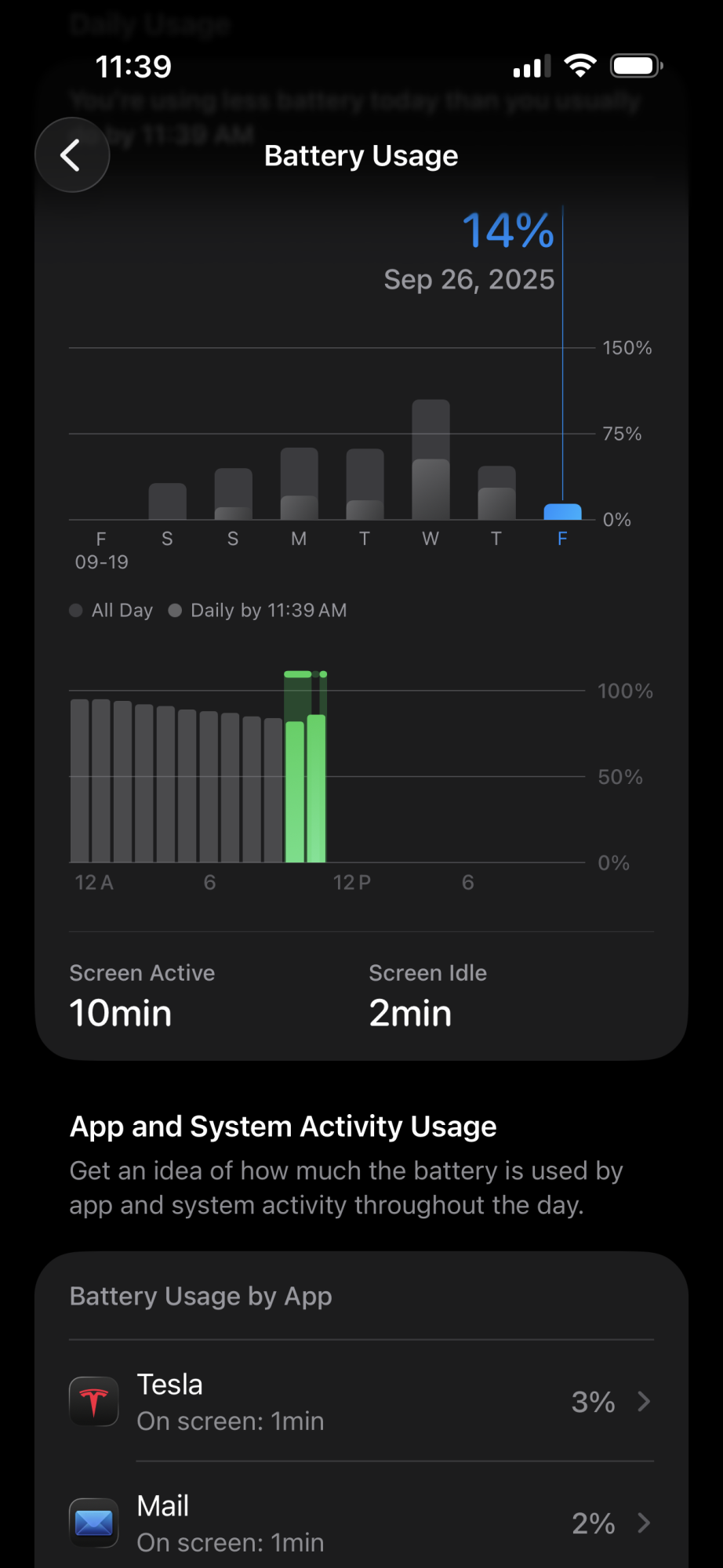Tap the highlighted Friday bar in the chart
The image size is (723, 1568).
tap(562, 511)
